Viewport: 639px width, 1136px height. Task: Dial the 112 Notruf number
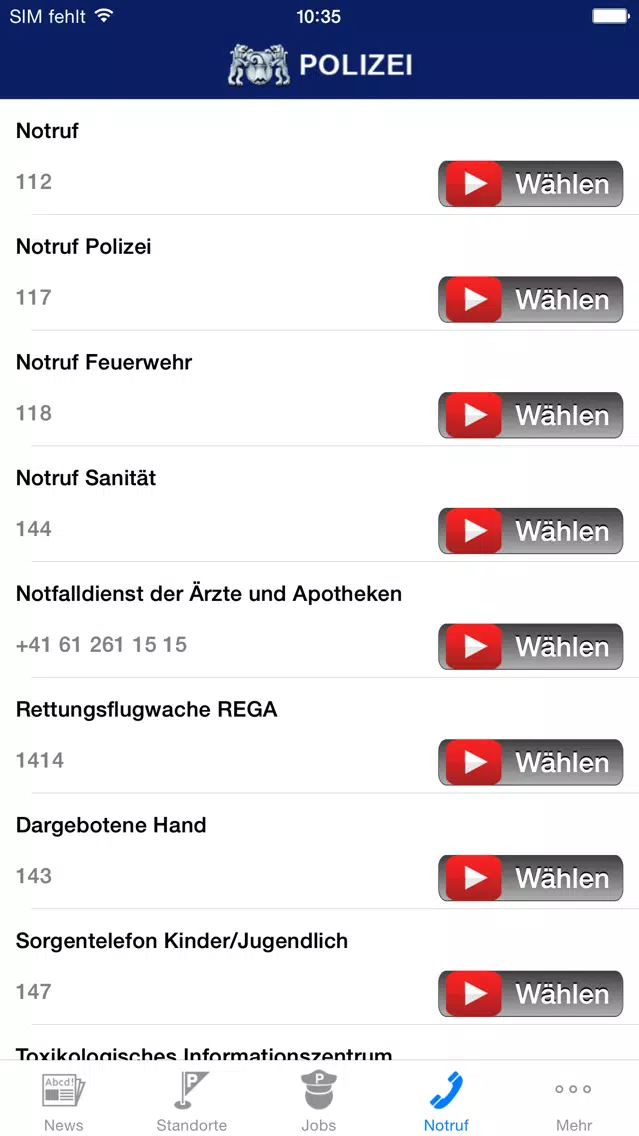point(530,184)
